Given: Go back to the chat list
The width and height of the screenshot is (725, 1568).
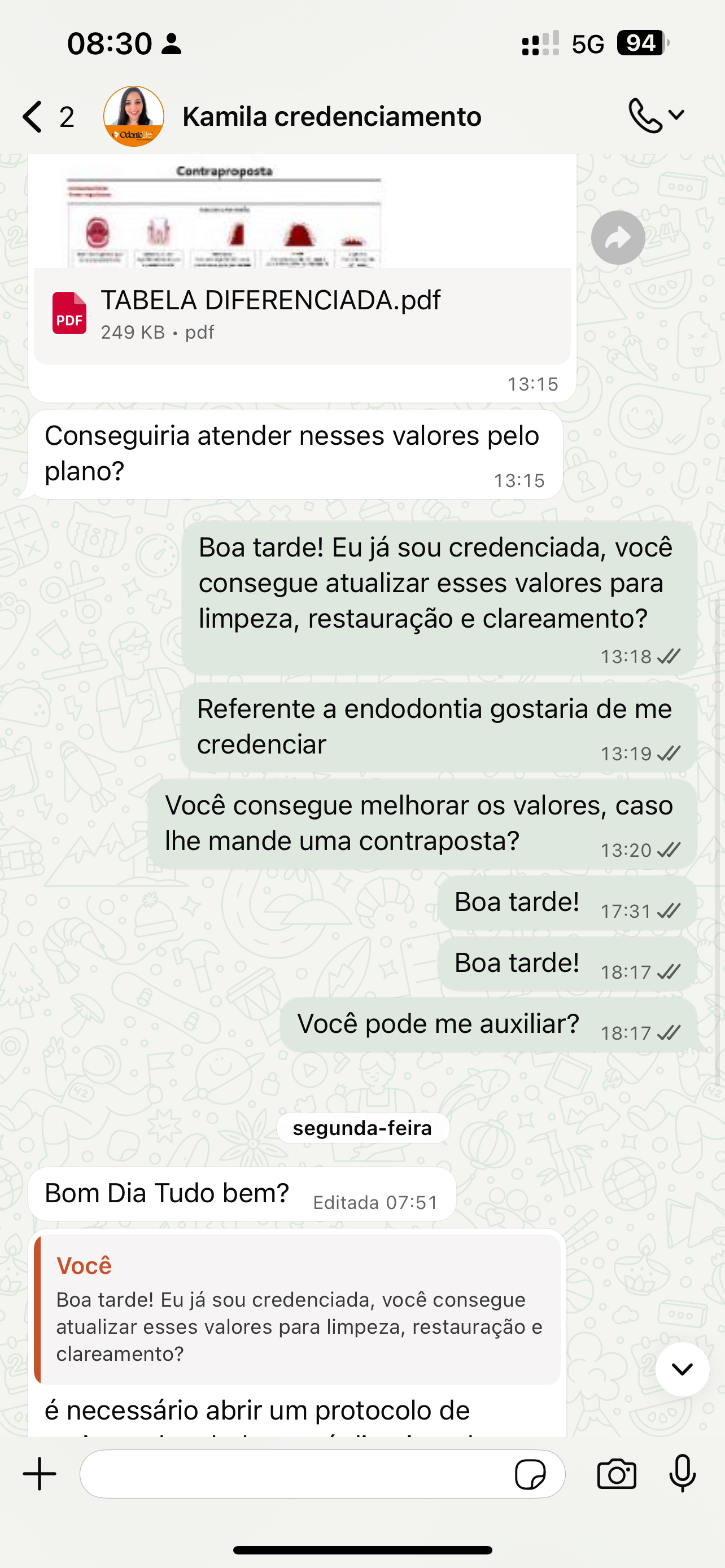Looking at the screenshot, I should [x=33, y=116].
